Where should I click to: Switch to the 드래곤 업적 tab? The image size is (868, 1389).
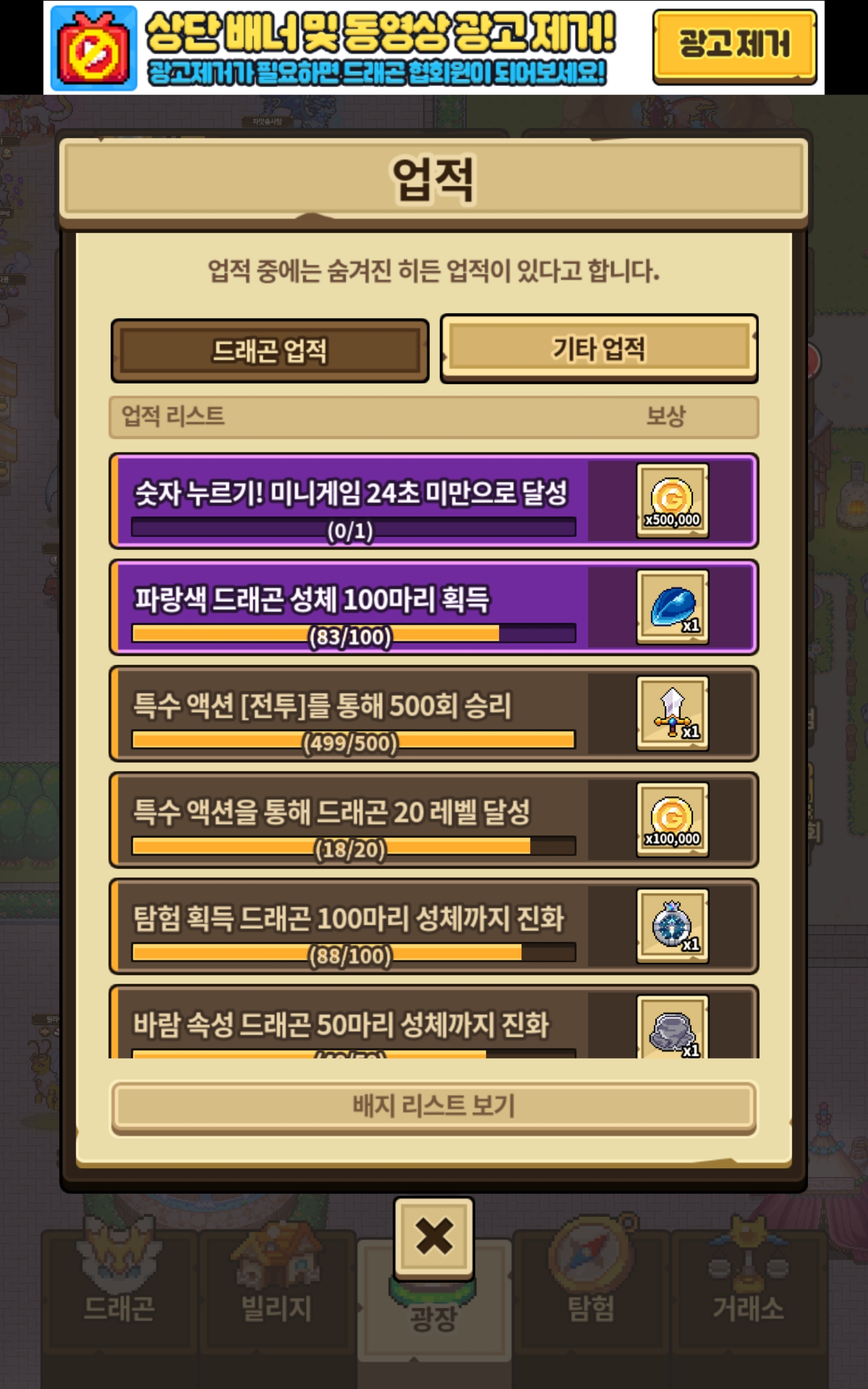(x=270, y=351)
